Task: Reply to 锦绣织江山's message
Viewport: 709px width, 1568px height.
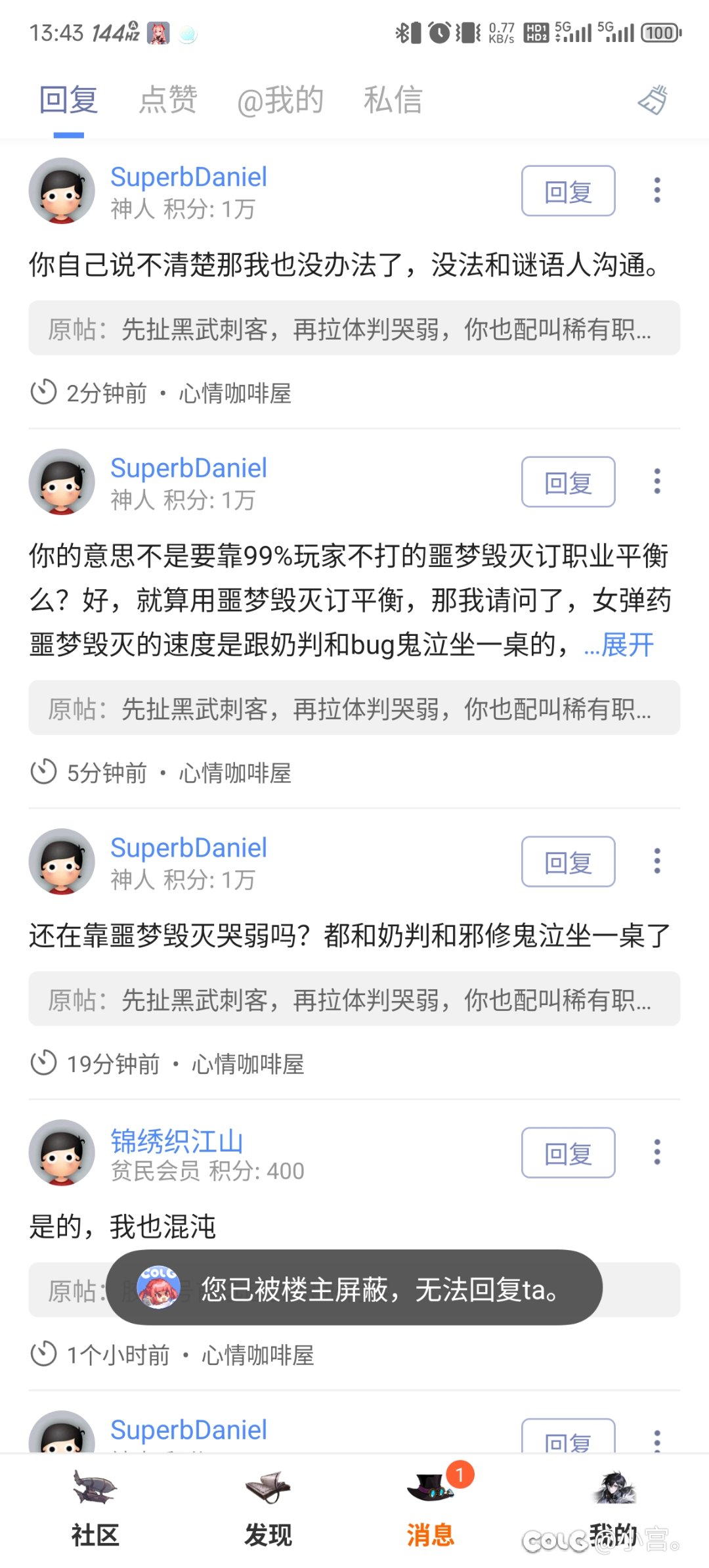Action: pyautogui.click(x=568, y=1153)
